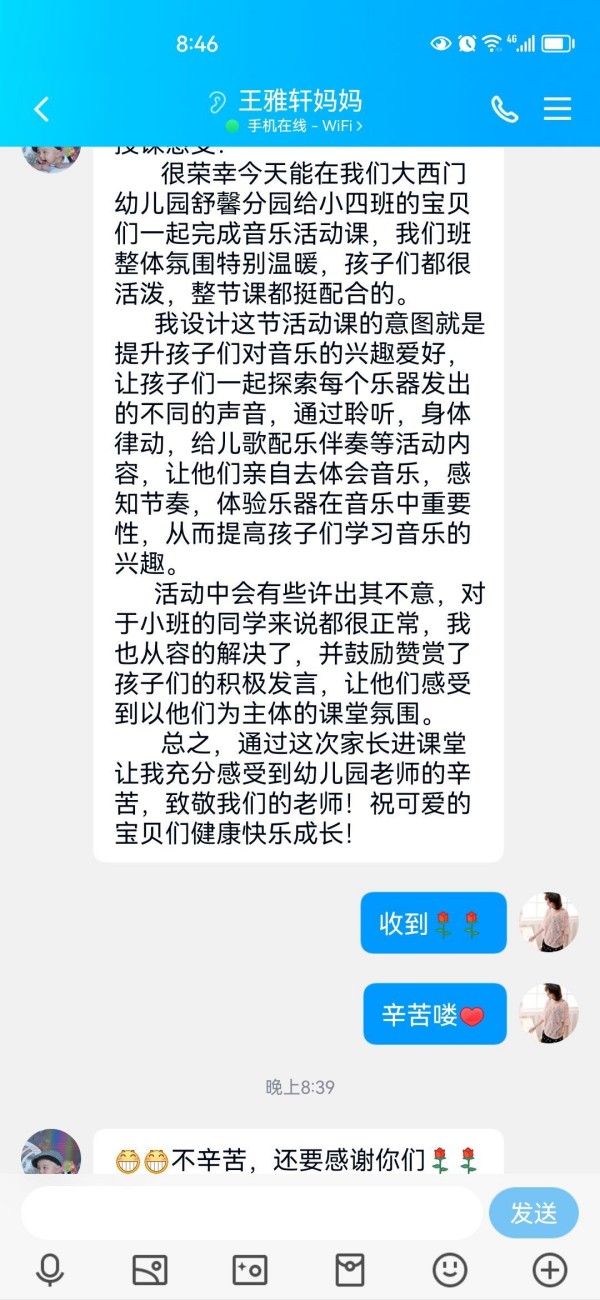Open the camera to take a photo

pos(250,1270)
